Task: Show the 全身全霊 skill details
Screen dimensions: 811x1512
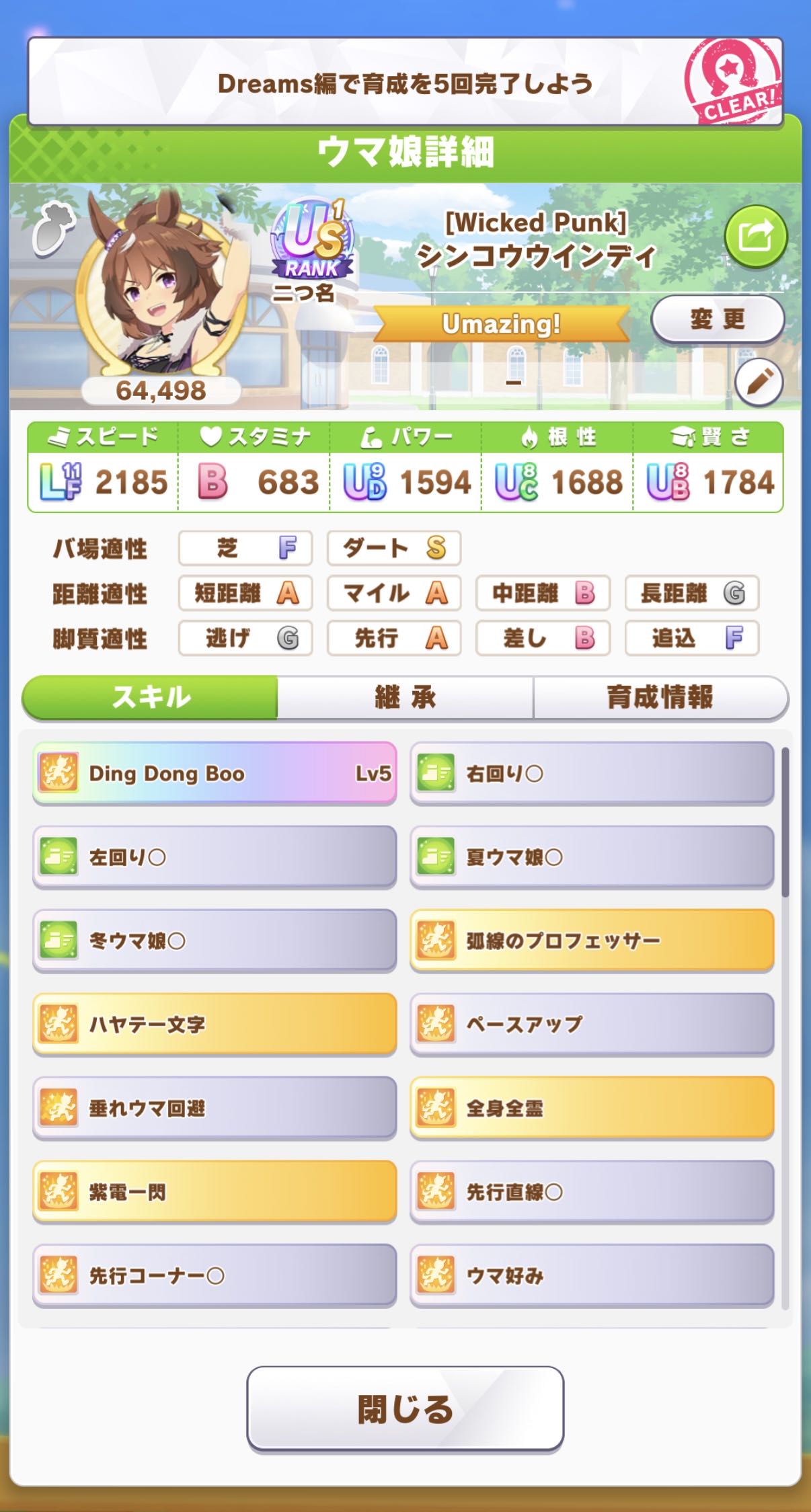Action: [x=592, y=1108]
